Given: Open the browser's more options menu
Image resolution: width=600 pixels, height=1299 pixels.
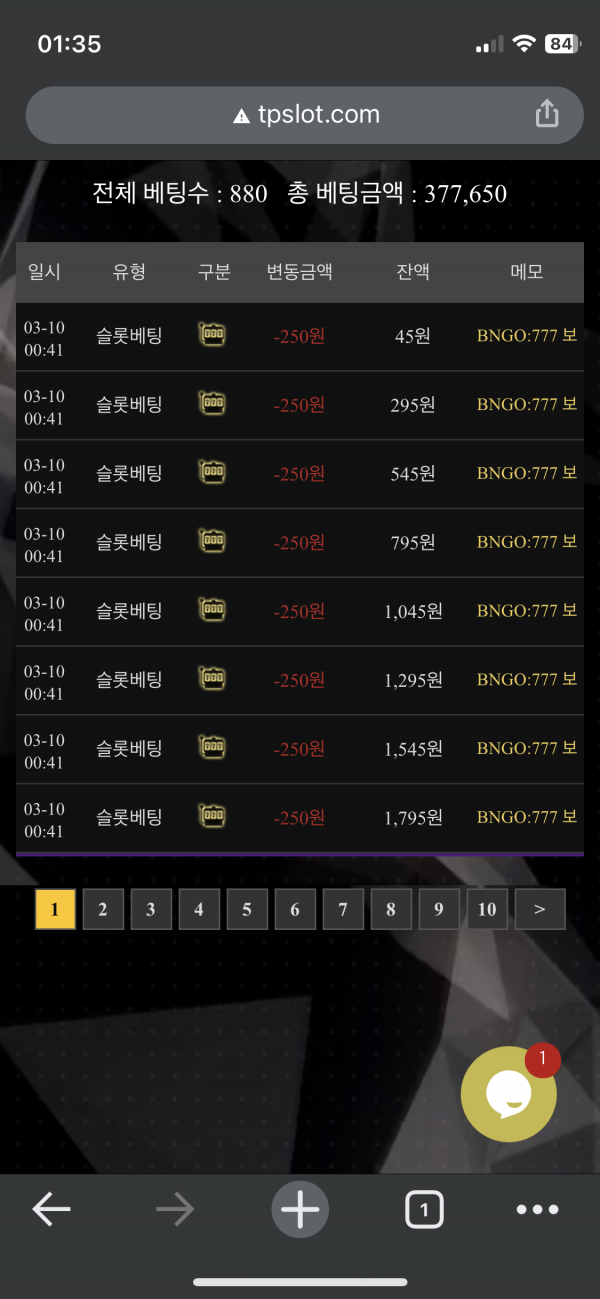Looking at the screenshot, I should pyautogui.click(x=537, y=1210).
